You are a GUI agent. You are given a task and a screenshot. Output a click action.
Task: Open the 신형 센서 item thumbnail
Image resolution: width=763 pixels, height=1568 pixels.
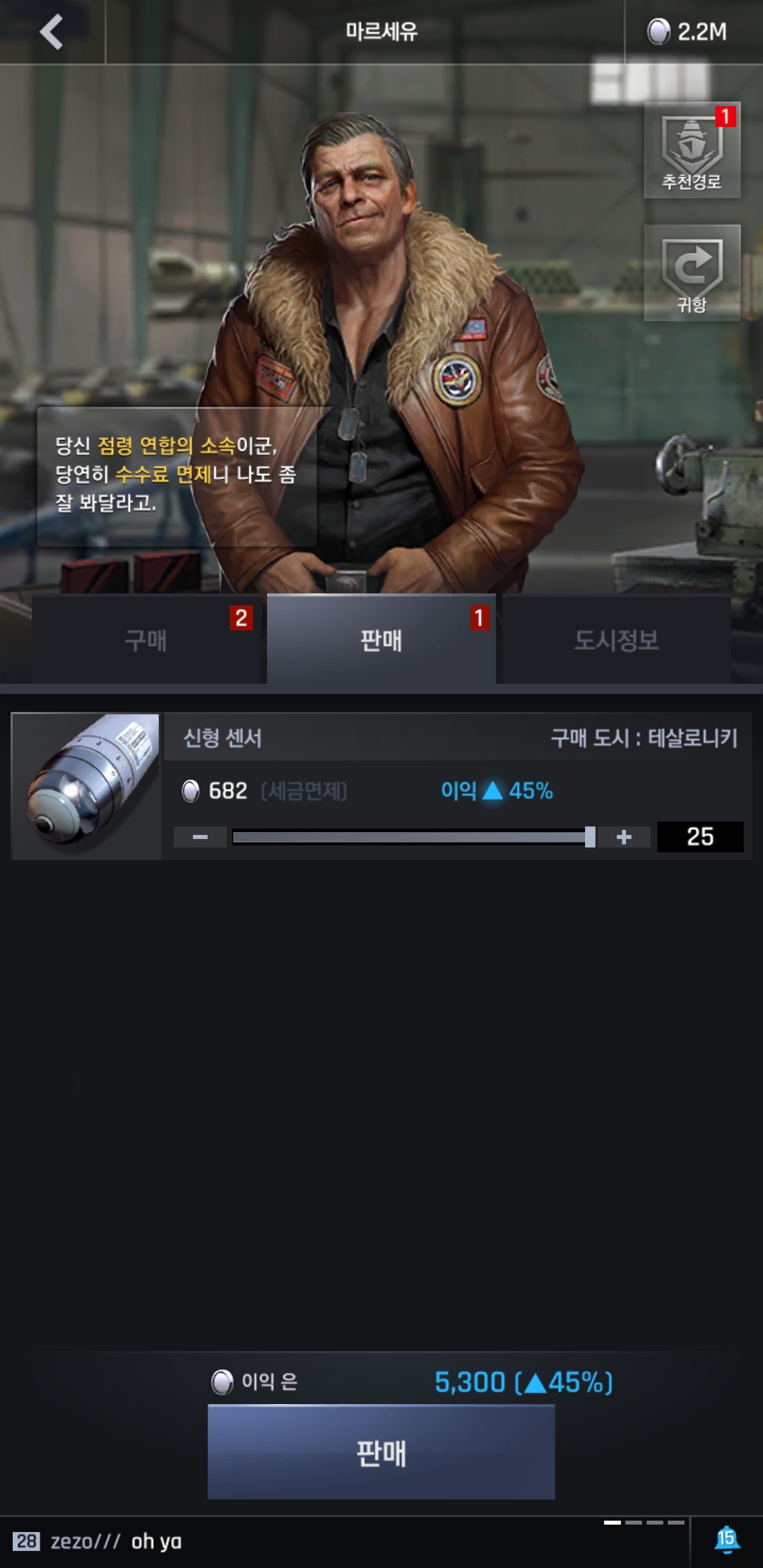click(86, 786)
